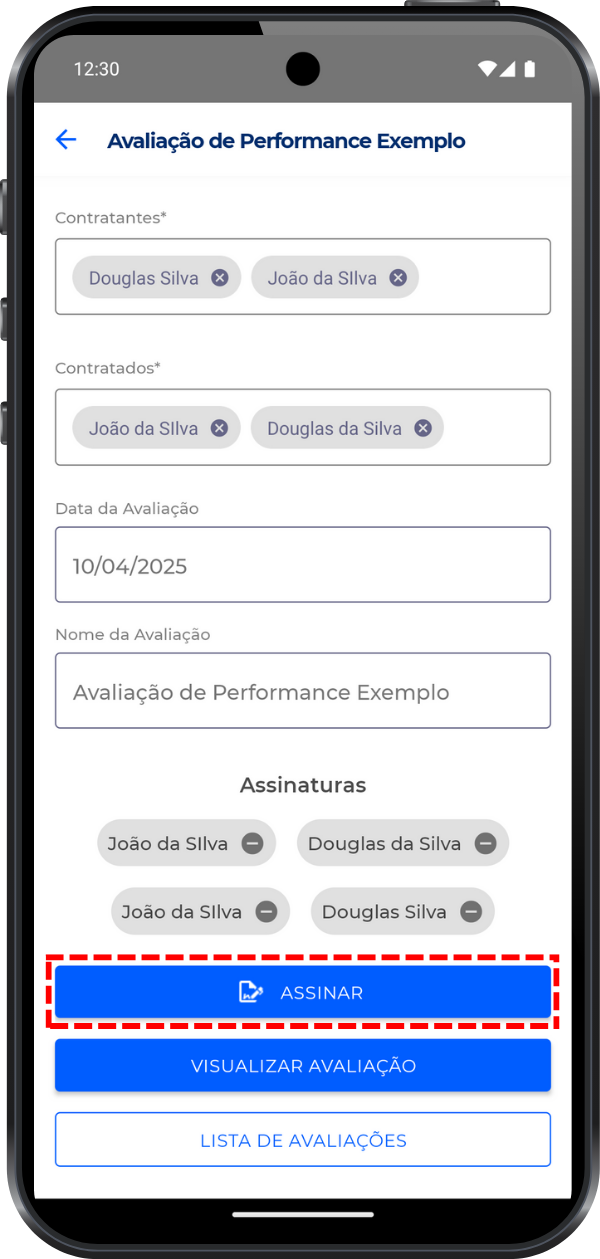Remove Douglas Silva's signature chip
This screenshot has width=600, height=1259.
tap(471, 912)
